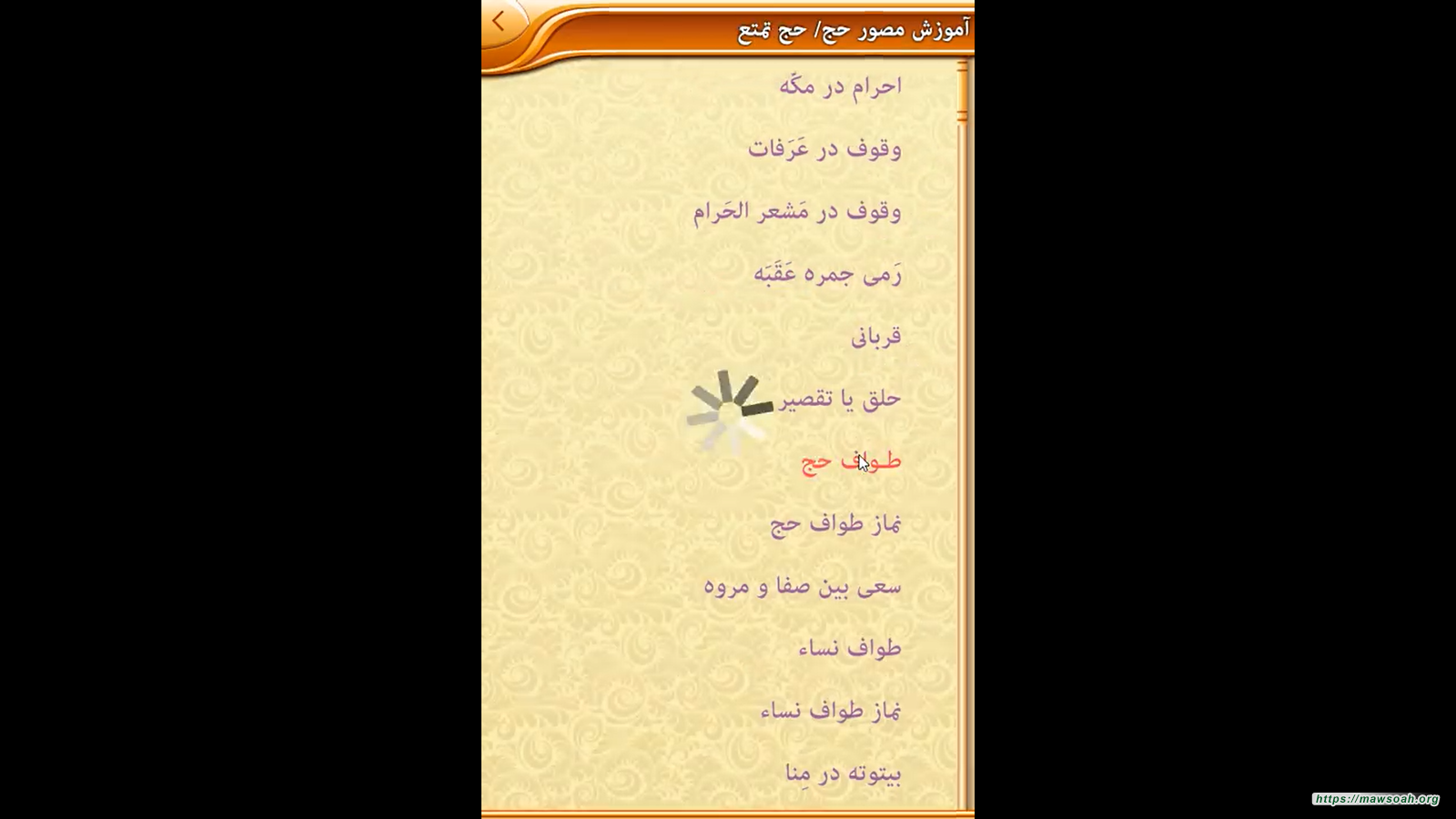Open احرام در مکّه lesson
This screenshot has height=819, width=1456.
(840, 86)
